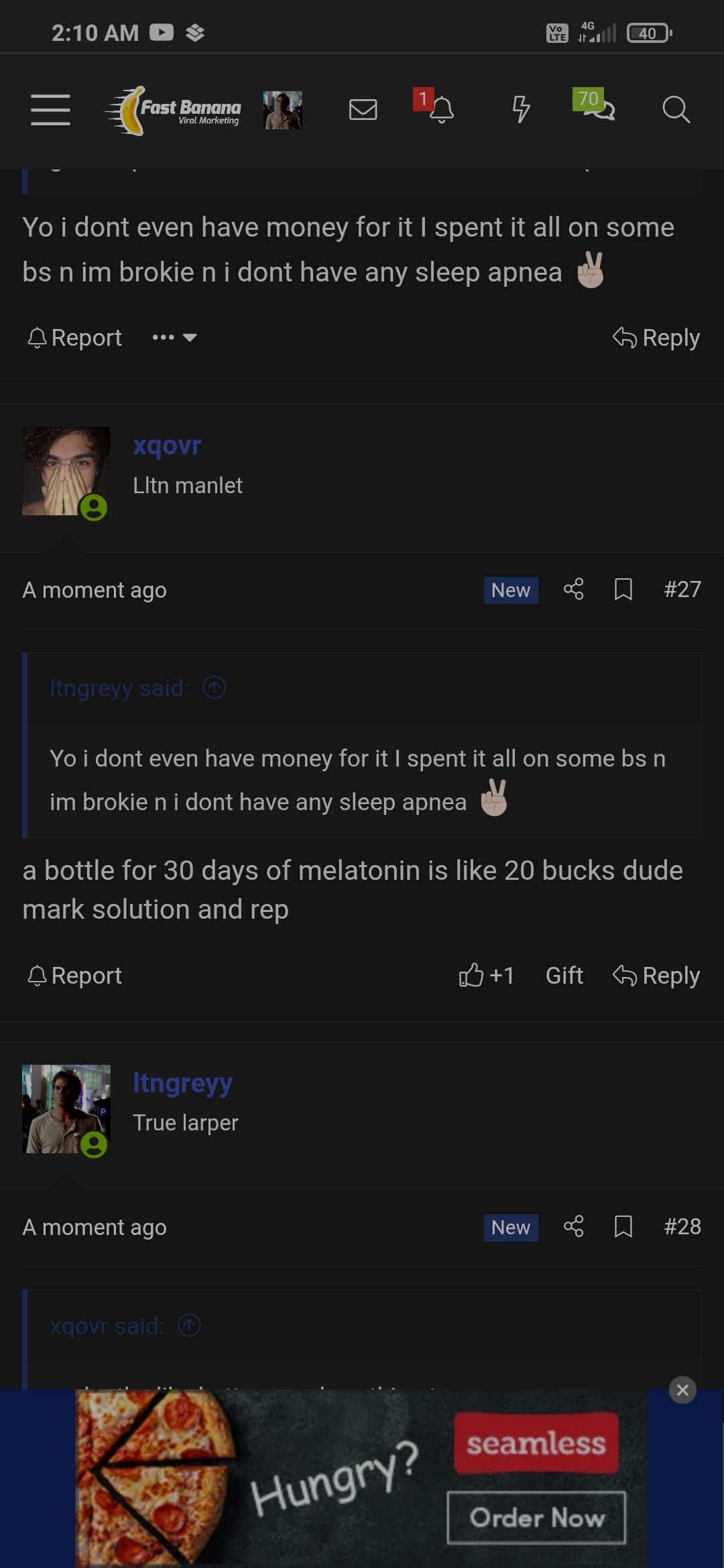Open the notifications bell
The width and height of the screenshot is (724, 1568).
click(x=441, y=110)
